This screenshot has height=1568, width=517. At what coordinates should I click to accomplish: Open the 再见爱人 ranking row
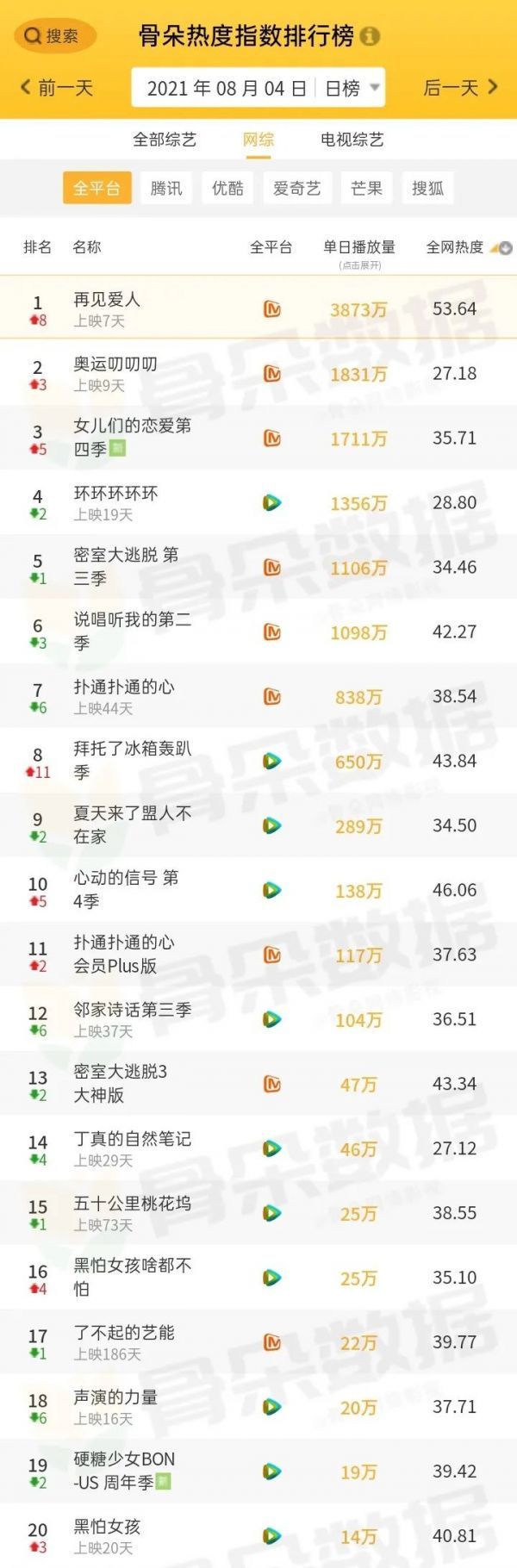[x=258, y=308]
